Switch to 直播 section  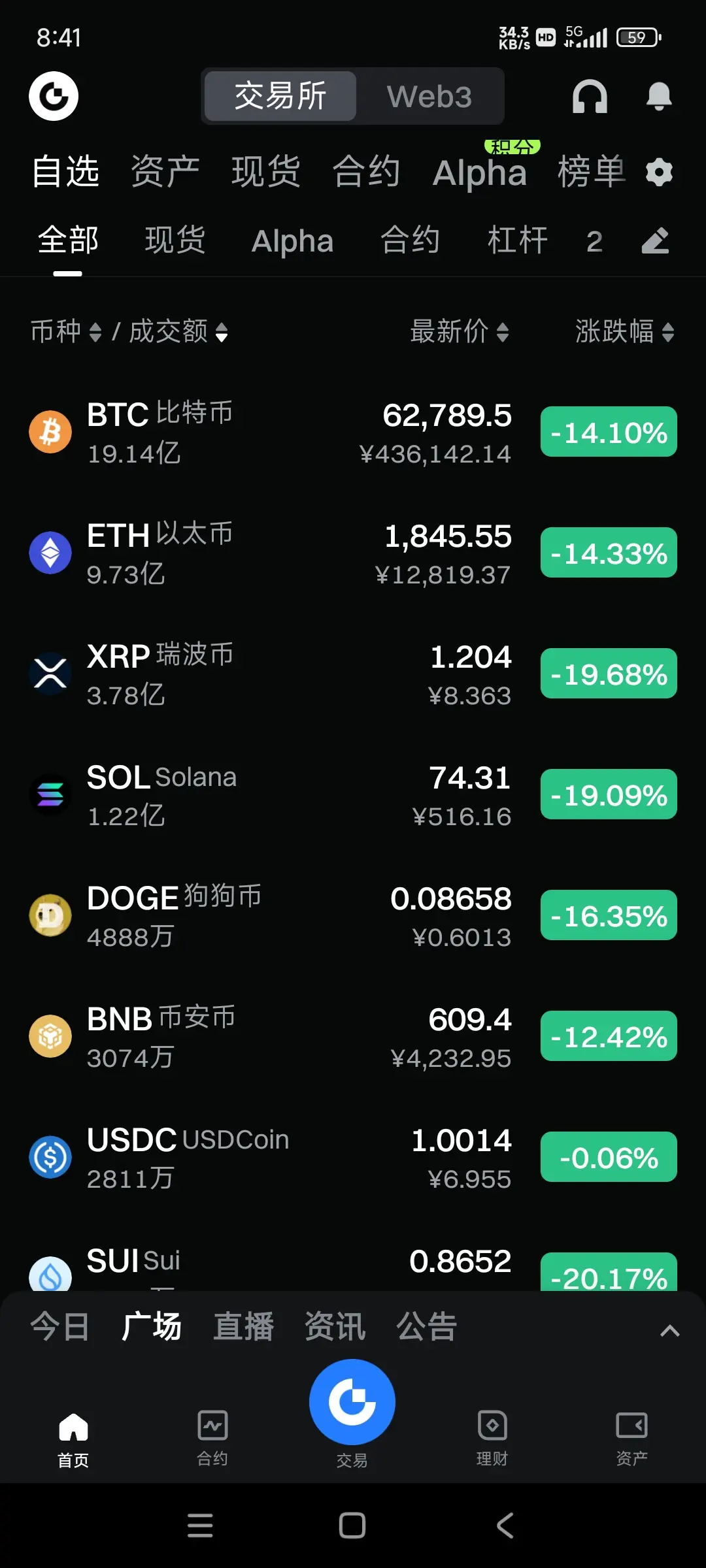(x=243, y=1327)
